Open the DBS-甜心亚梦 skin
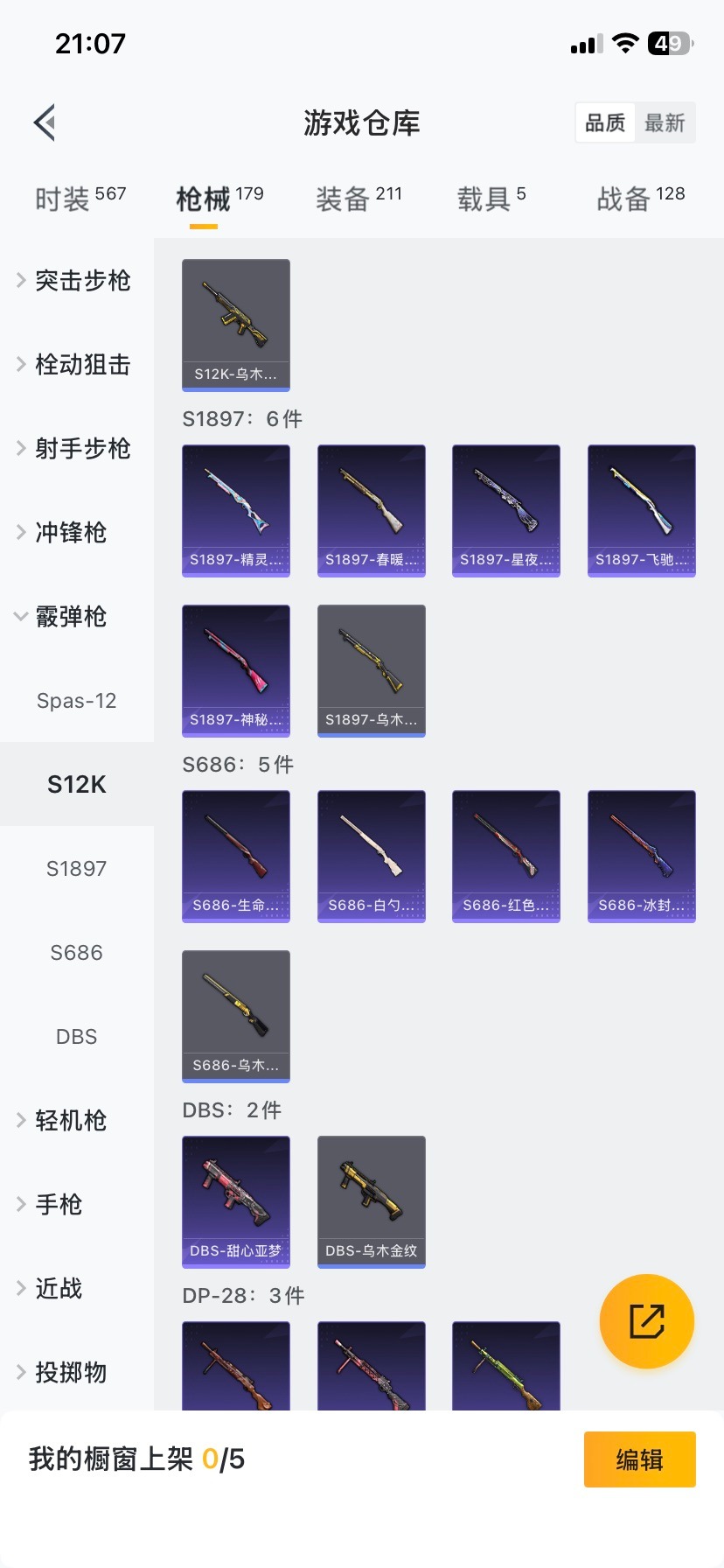724x1568 pixels. (x=235, y=1201)
